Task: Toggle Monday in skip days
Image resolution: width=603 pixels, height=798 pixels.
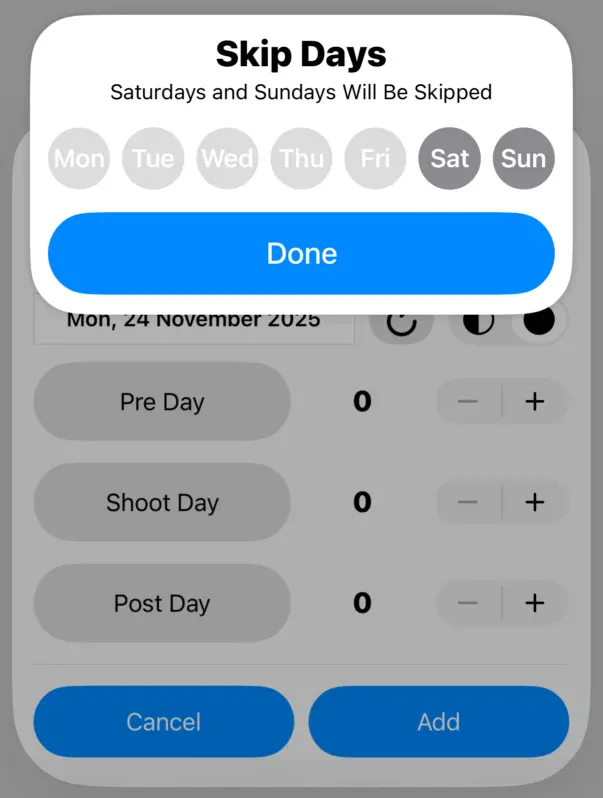Action: 79,158
